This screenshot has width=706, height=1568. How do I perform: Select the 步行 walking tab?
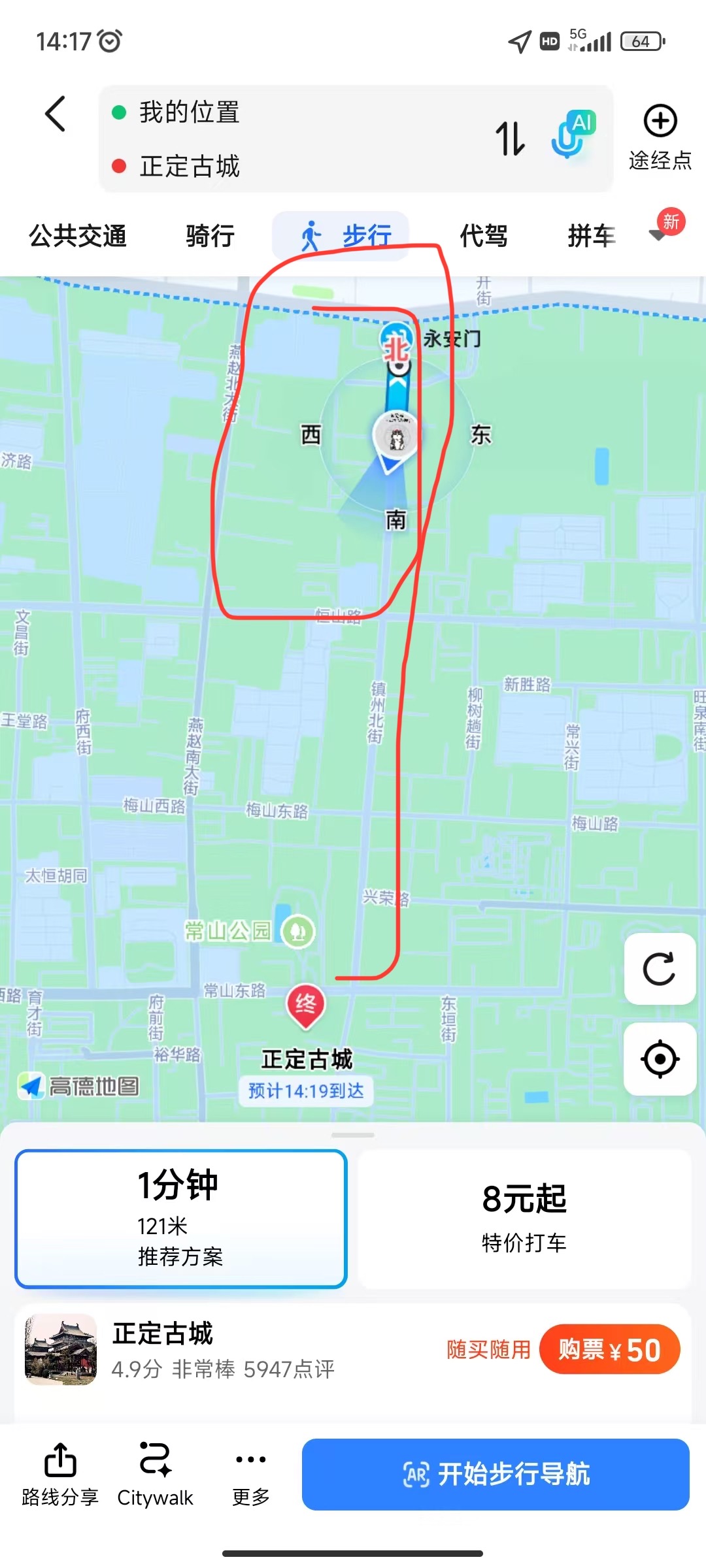click(x=345, y=236)
